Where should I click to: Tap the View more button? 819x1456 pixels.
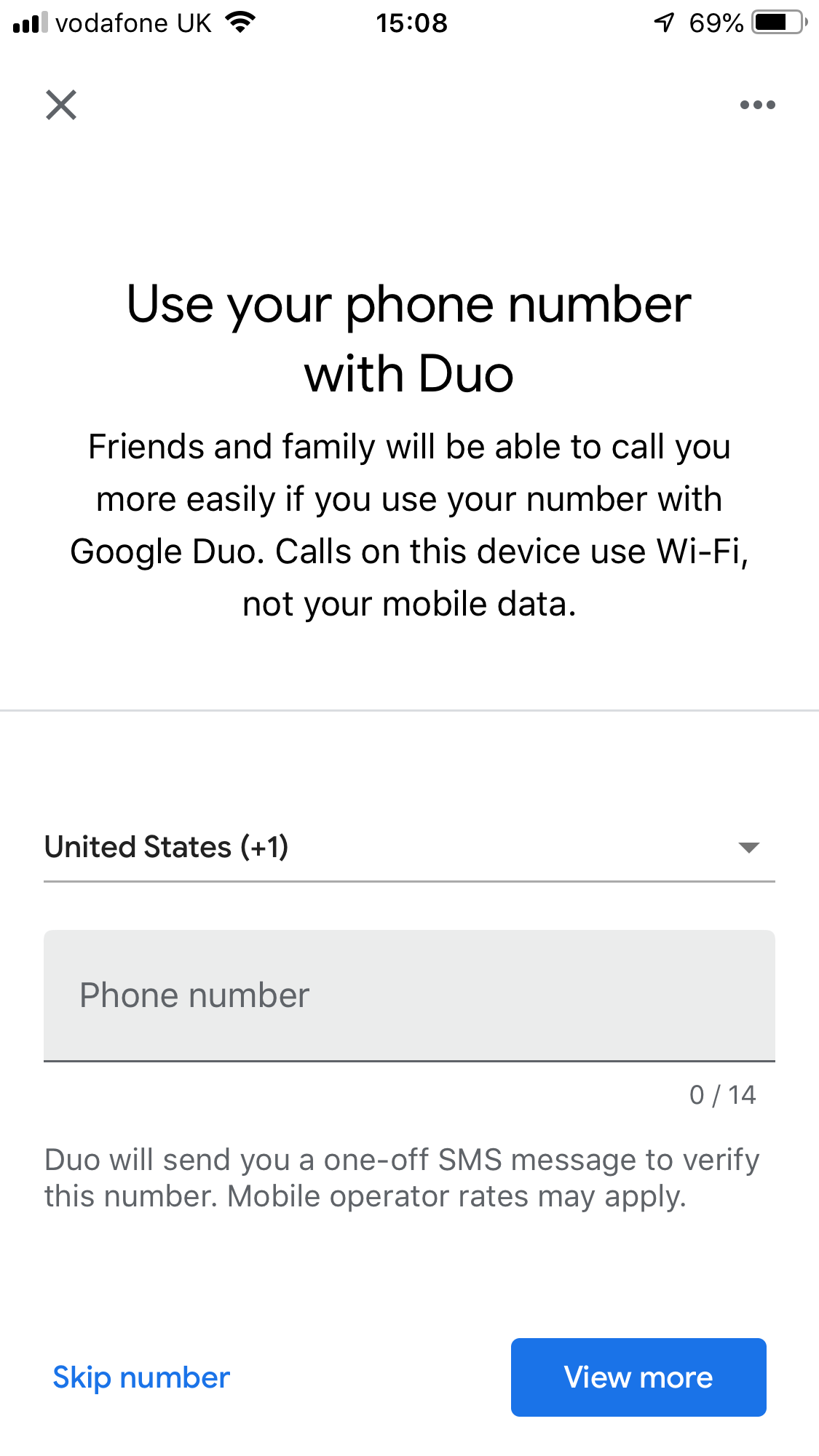pyautogui.click(x=638, y=1377)
